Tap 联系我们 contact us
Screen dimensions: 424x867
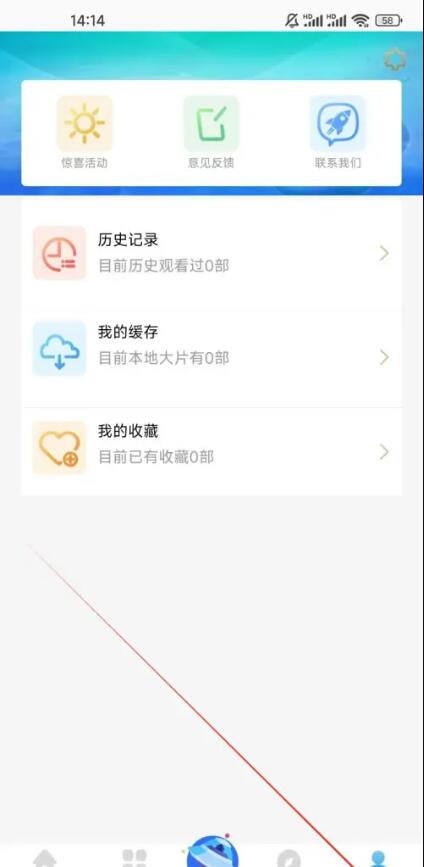pos(338,132)
